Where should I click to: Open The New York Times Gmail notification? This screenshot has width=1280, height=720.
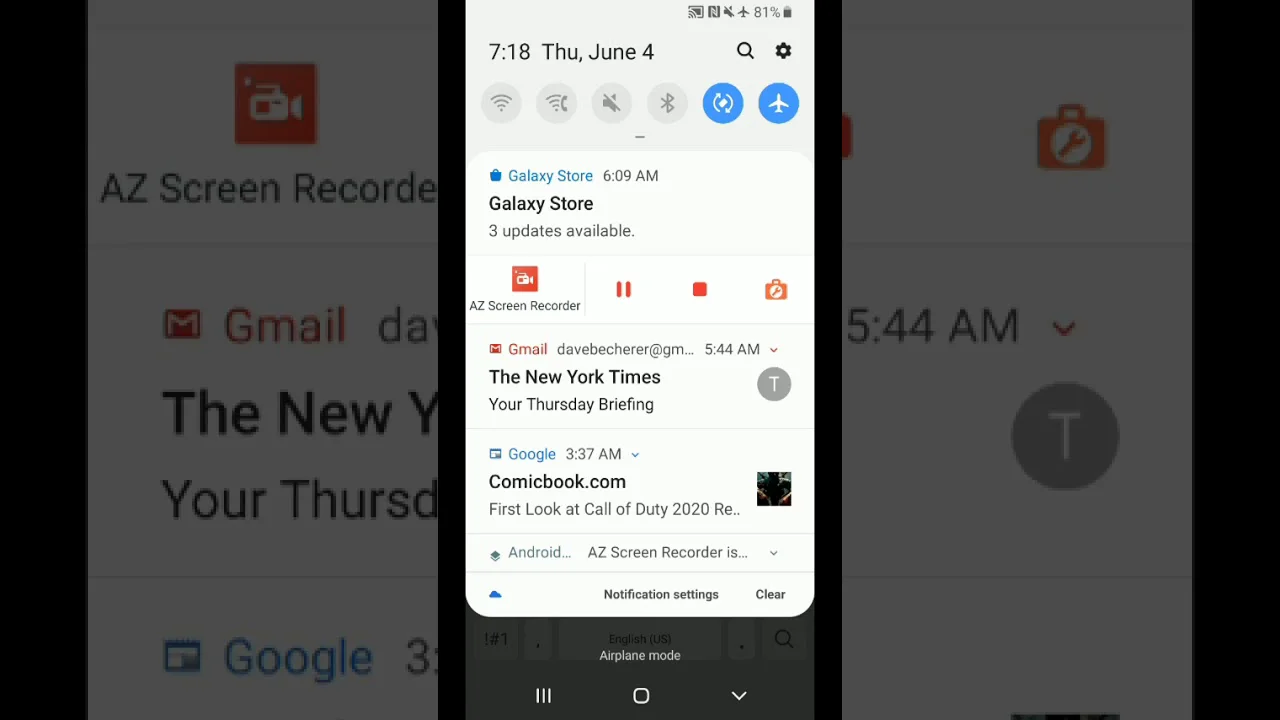[x=600, y=390]
